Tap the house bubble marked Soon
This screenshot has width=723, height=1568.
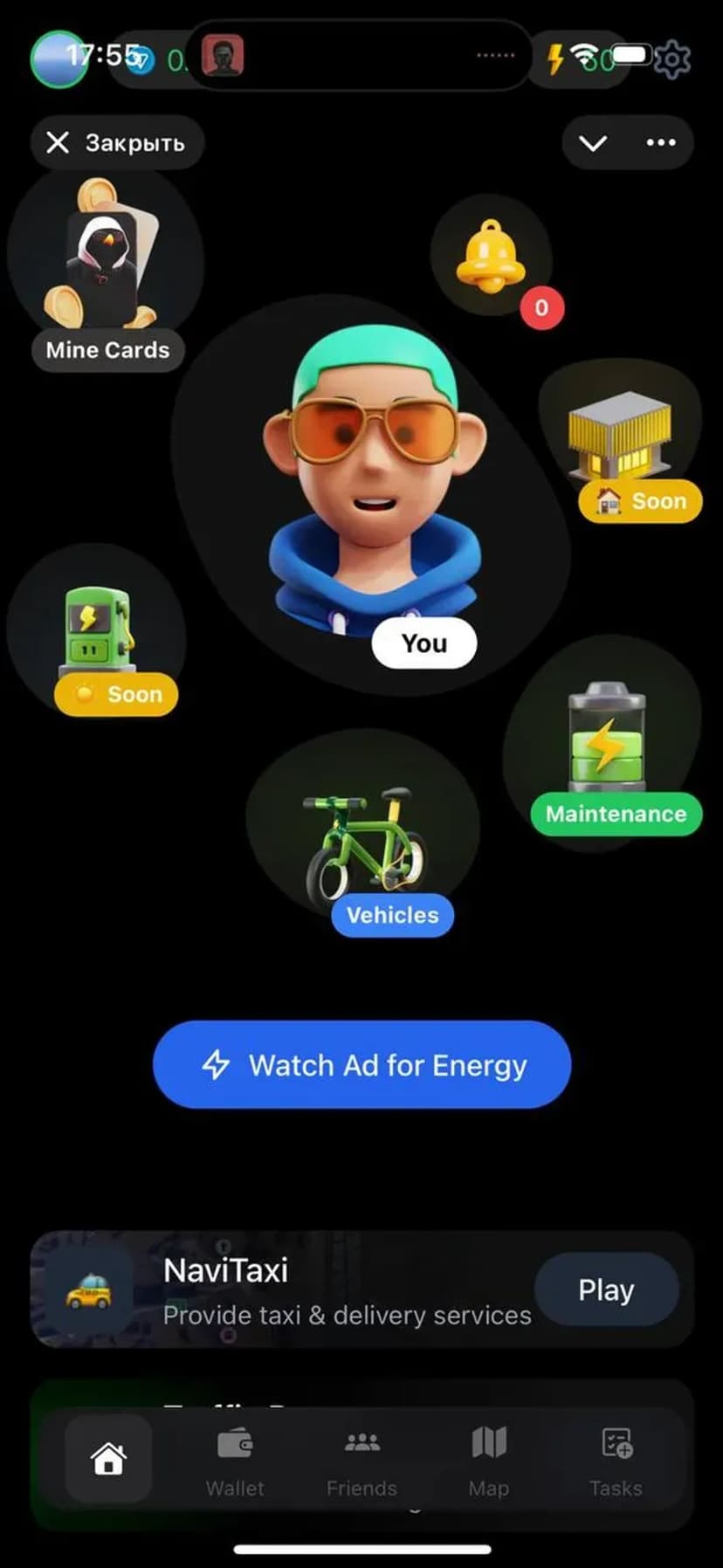623,445
